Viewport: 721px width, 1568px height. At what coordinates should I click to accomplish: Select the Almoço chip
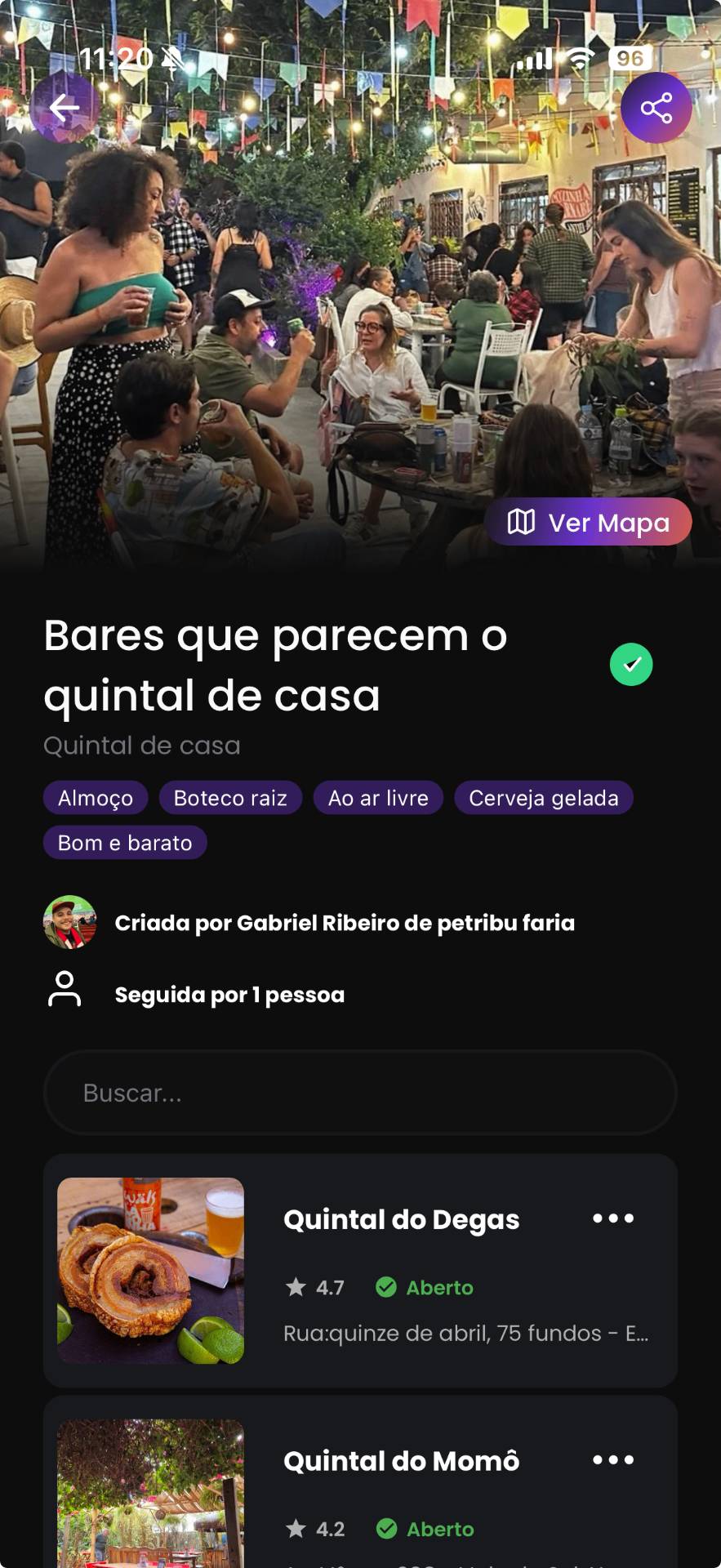tap(96, 798)
